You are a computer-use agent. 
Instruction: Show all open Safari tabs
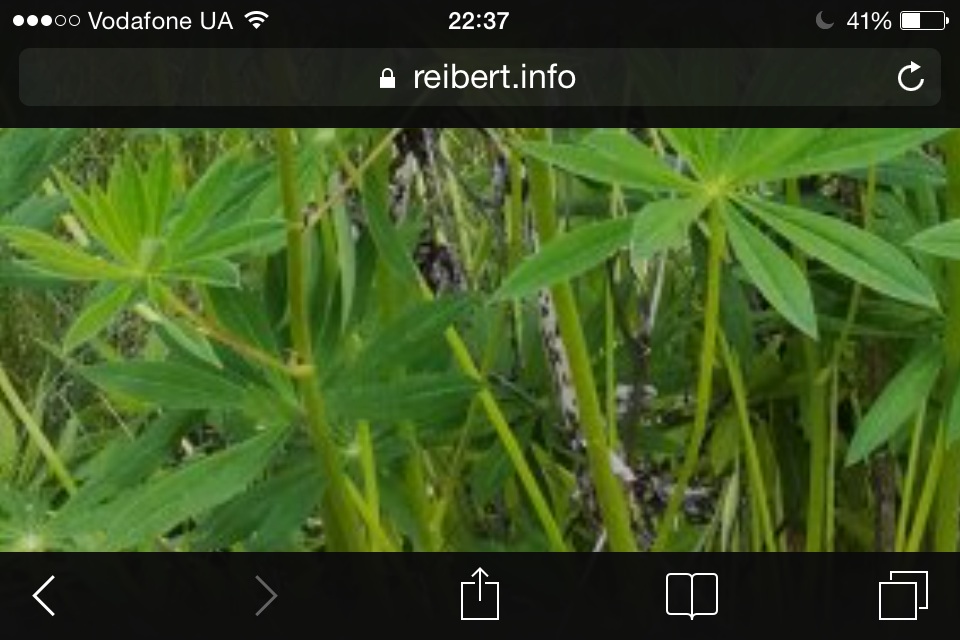tap(903, 595)
